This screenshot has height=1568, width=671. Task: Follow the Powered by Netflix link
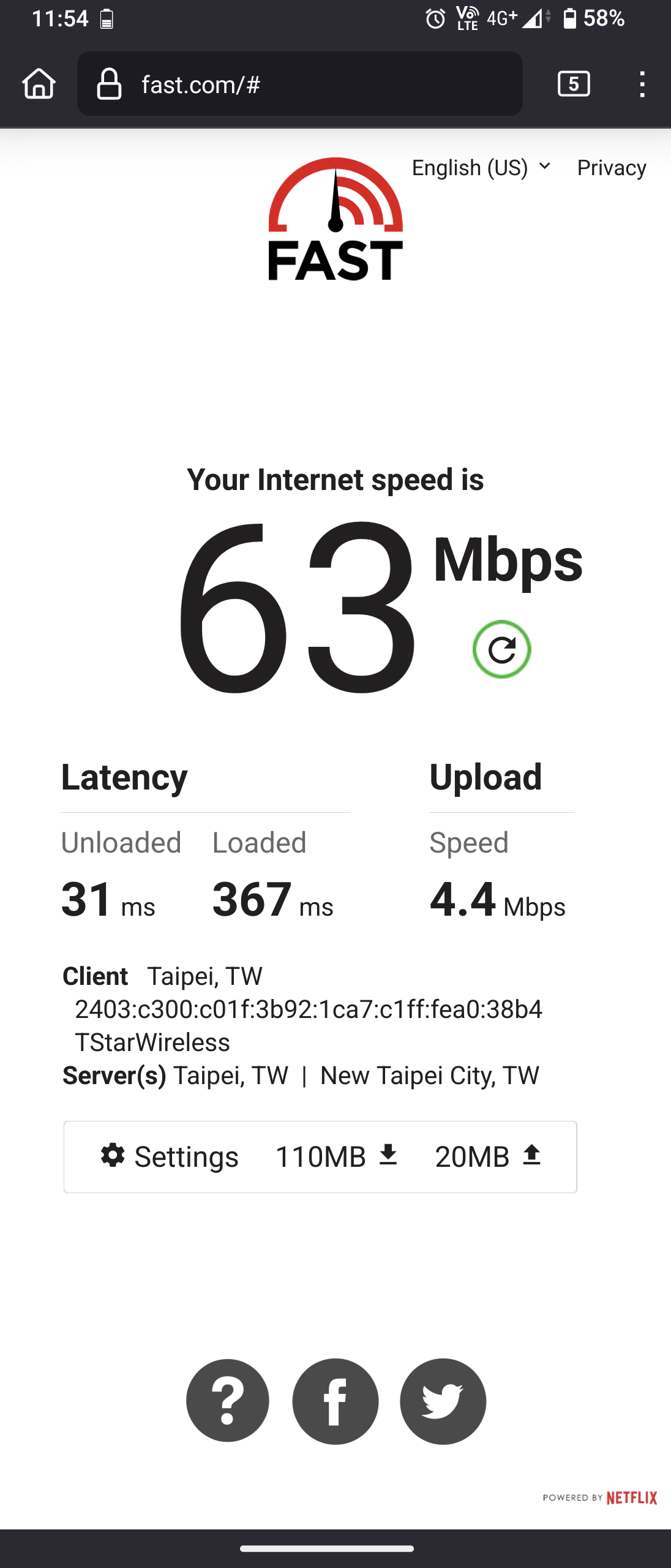click(600, 1498)
